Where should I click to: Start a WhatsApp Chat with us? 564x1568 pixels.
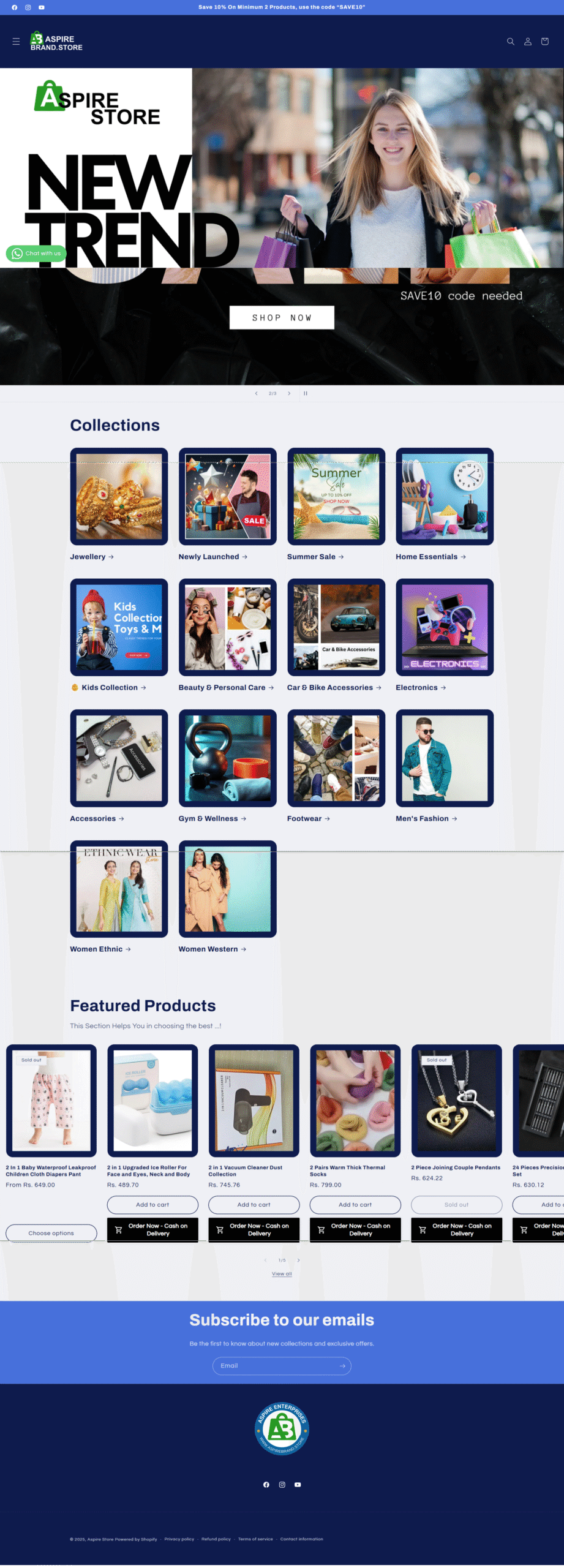pyautogui.click(x=36, y=253)
